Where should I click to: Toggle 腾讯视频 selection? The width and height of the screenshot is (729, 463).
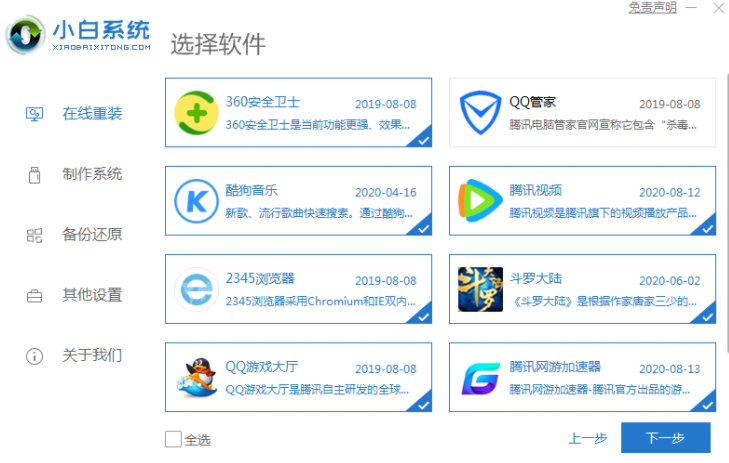582,200
